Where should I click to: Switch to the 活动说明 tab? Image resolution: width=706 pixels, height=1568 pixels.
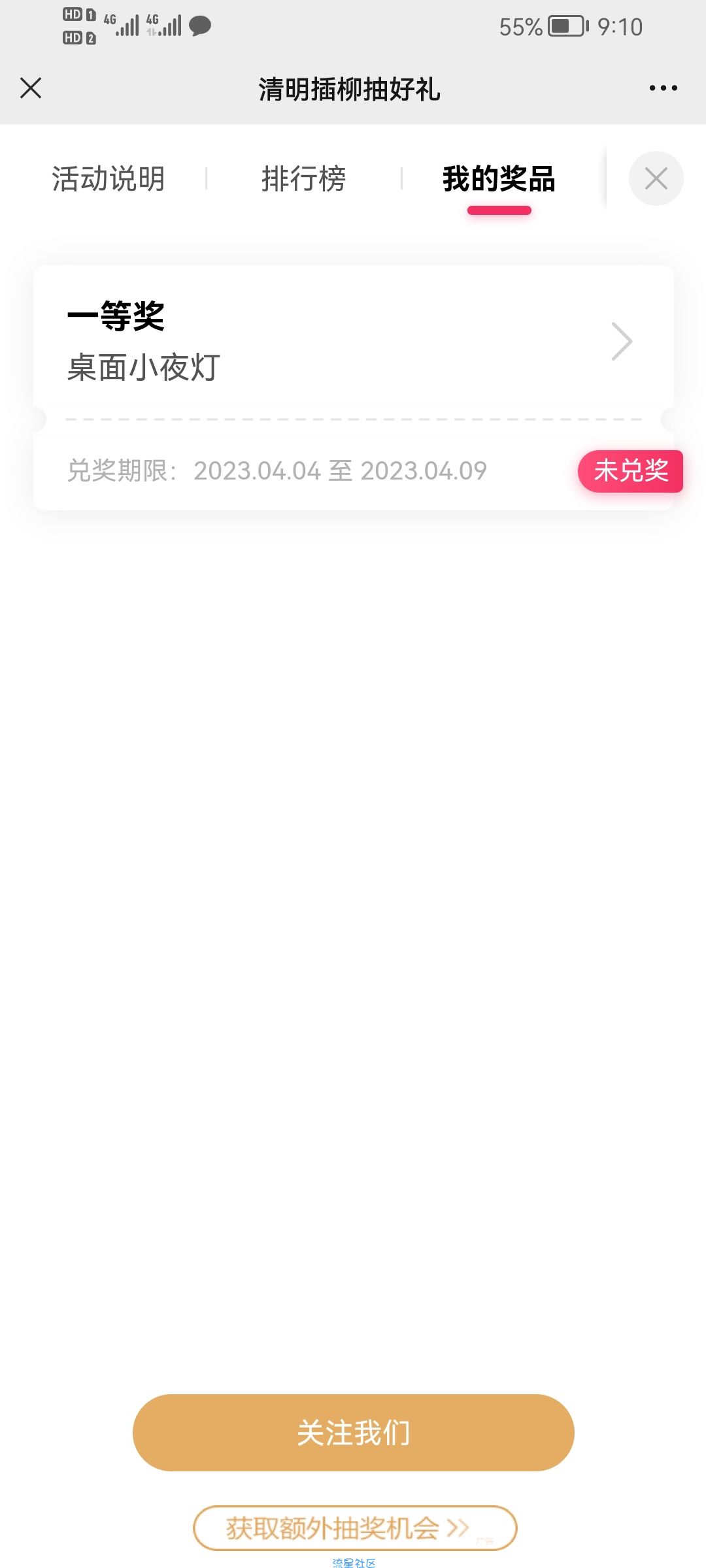click(x=109, y=179)
